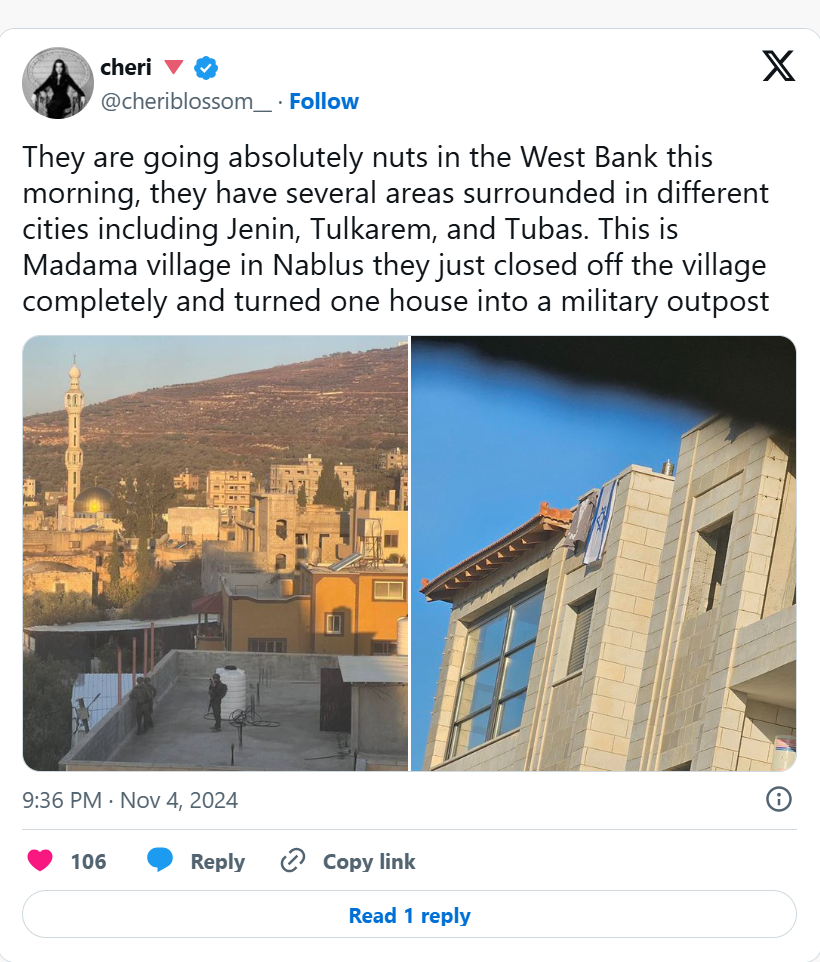Image resolution: width=820 pixels, height=962 pixels.
Task: Open the info icon beside the date
Action: tap(778, 799)
